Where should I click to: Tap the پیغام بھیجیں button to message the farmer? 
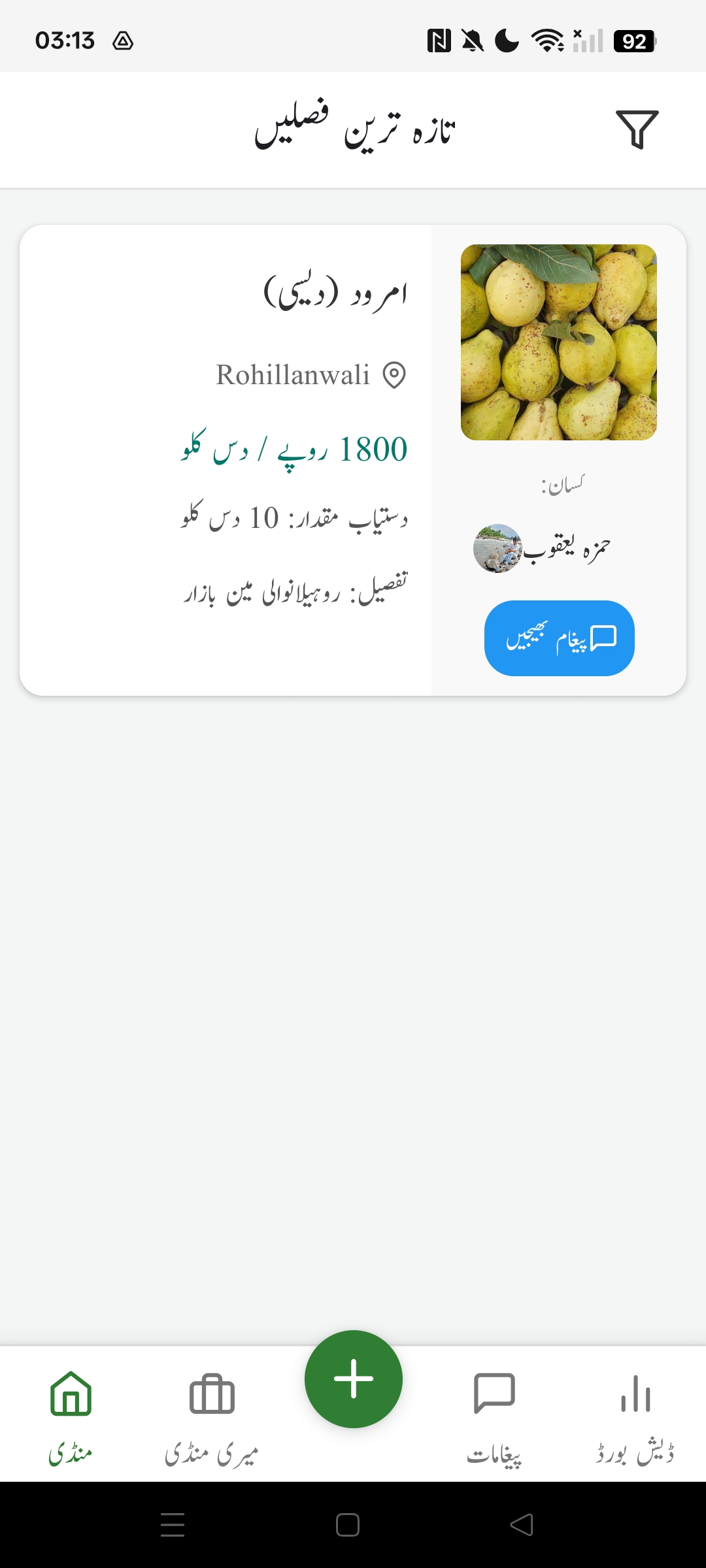[x=559, y=638]
